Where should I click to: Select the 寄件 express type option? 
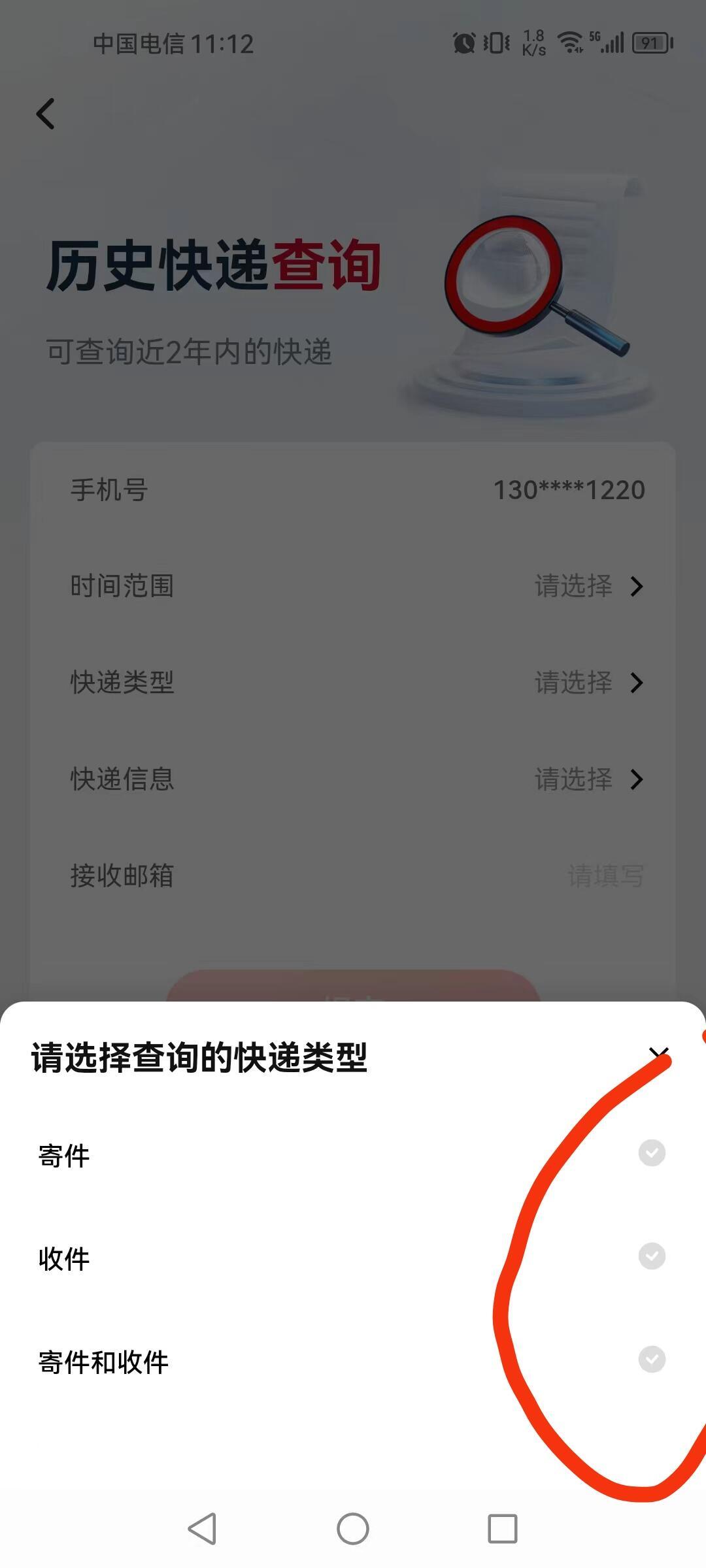pyautogui.click(x=353, y=1154)
